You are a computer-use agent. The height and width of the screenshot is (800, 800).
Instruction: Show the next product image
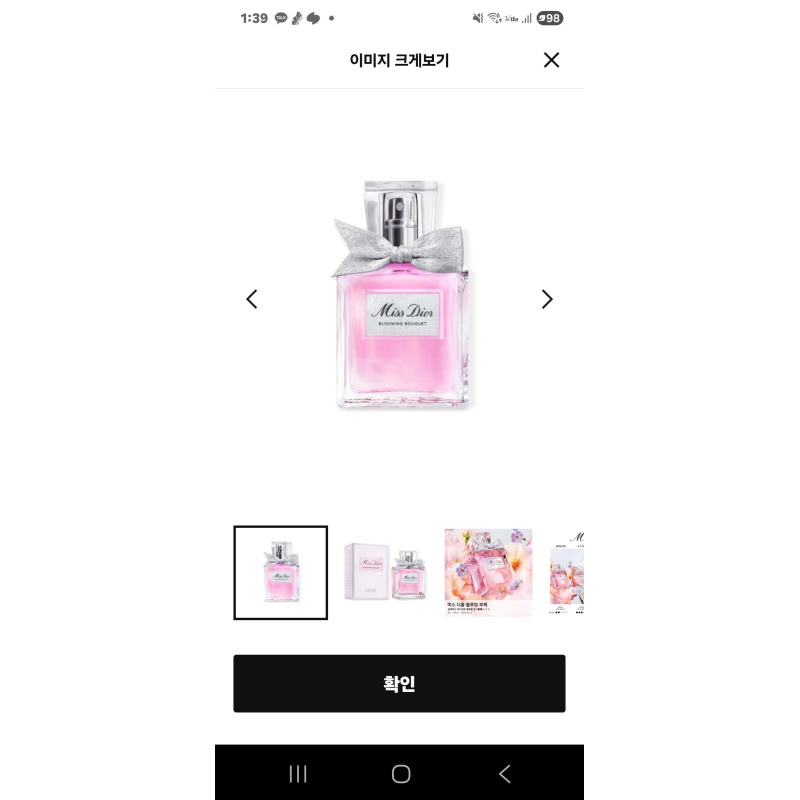click(547, 299)
